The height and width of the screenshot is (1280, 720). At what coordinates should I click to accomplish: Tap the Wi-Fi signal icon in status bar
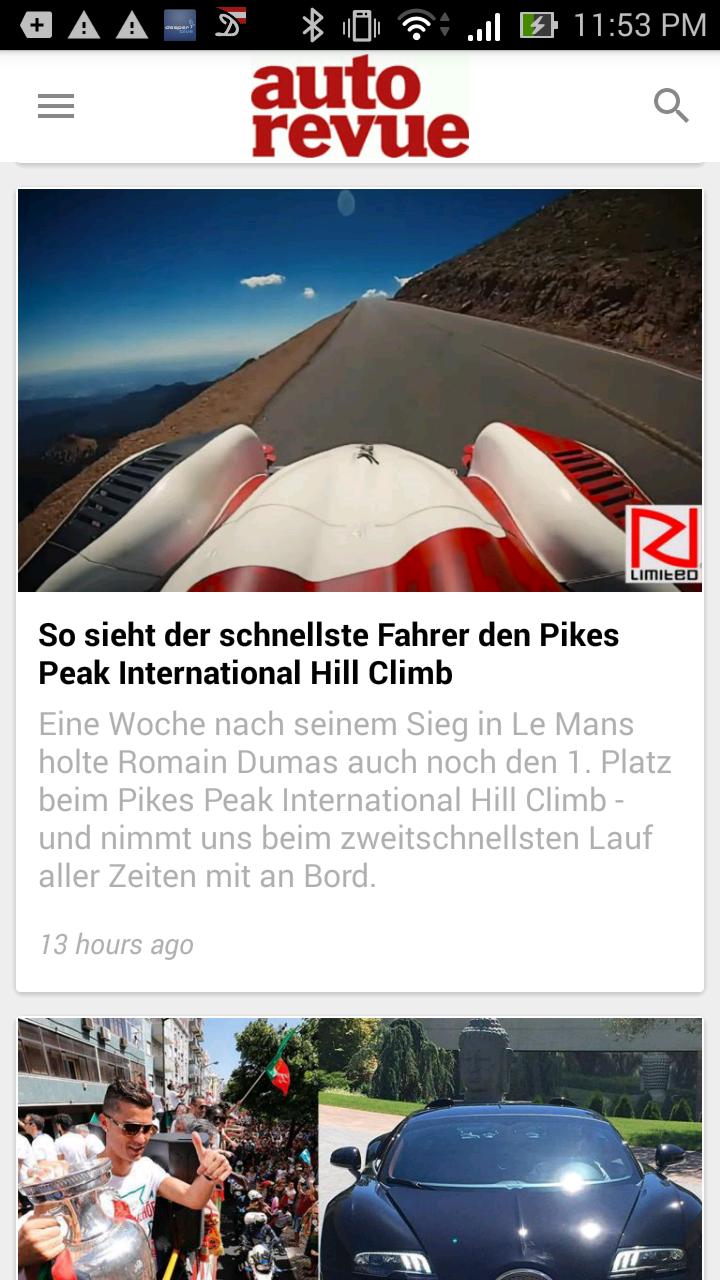tap(413, 27)
